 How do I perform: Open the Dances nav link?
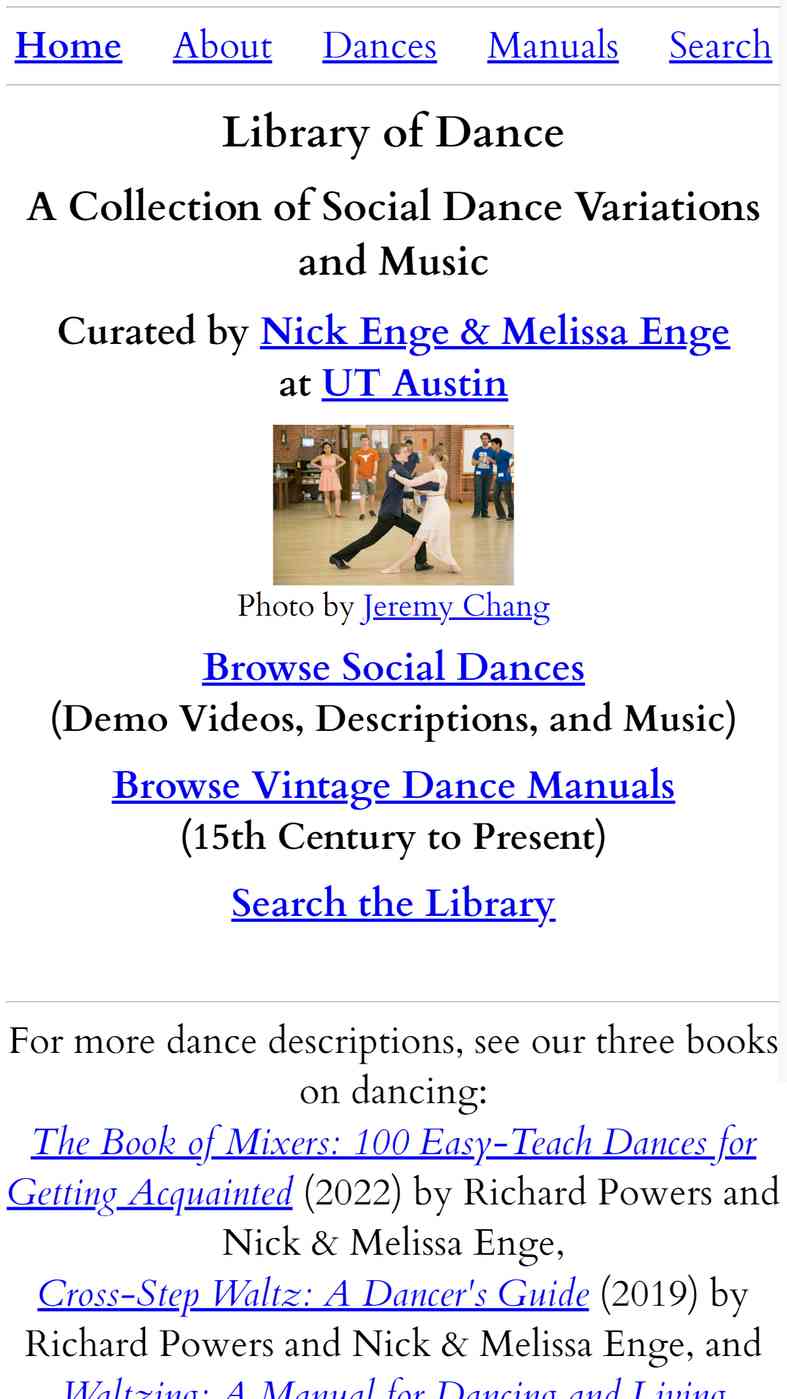379,46
